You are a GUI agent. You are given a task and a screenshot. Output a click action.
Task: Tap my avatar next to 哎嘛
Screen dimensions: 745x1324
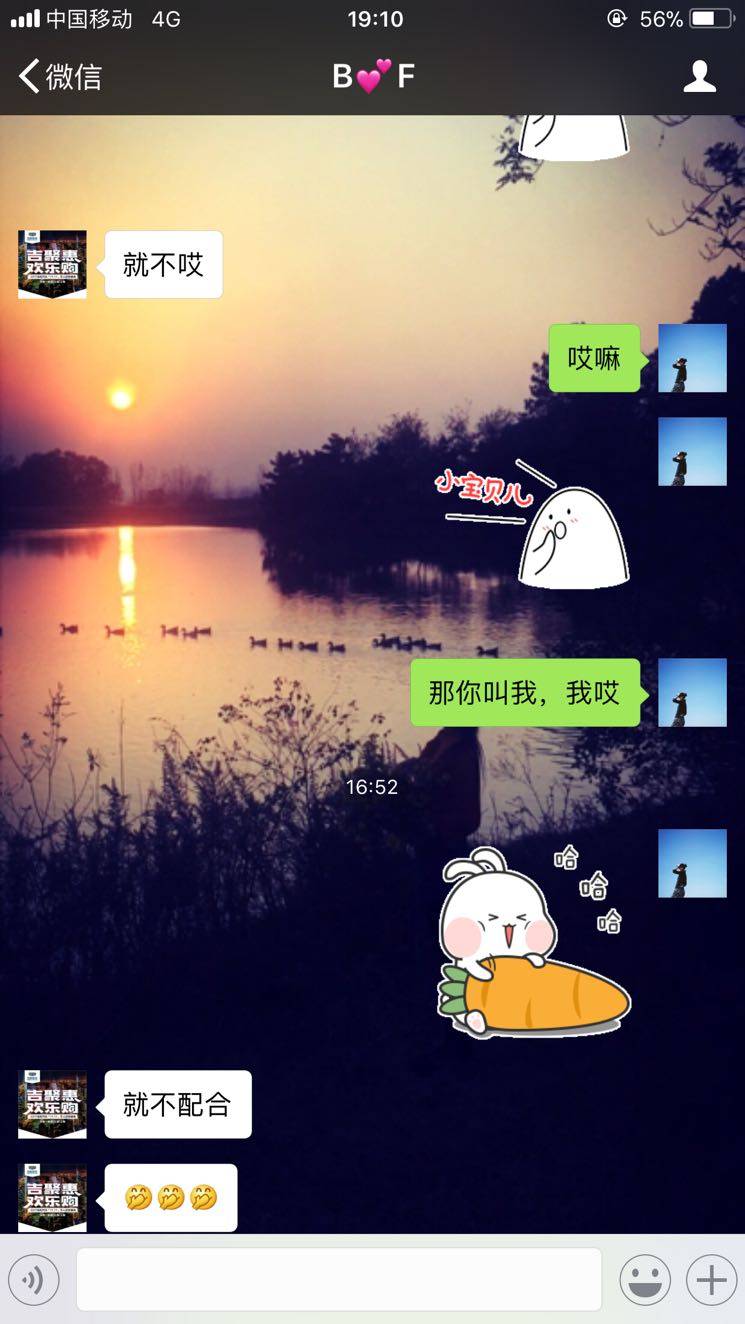tap(692, 358)
